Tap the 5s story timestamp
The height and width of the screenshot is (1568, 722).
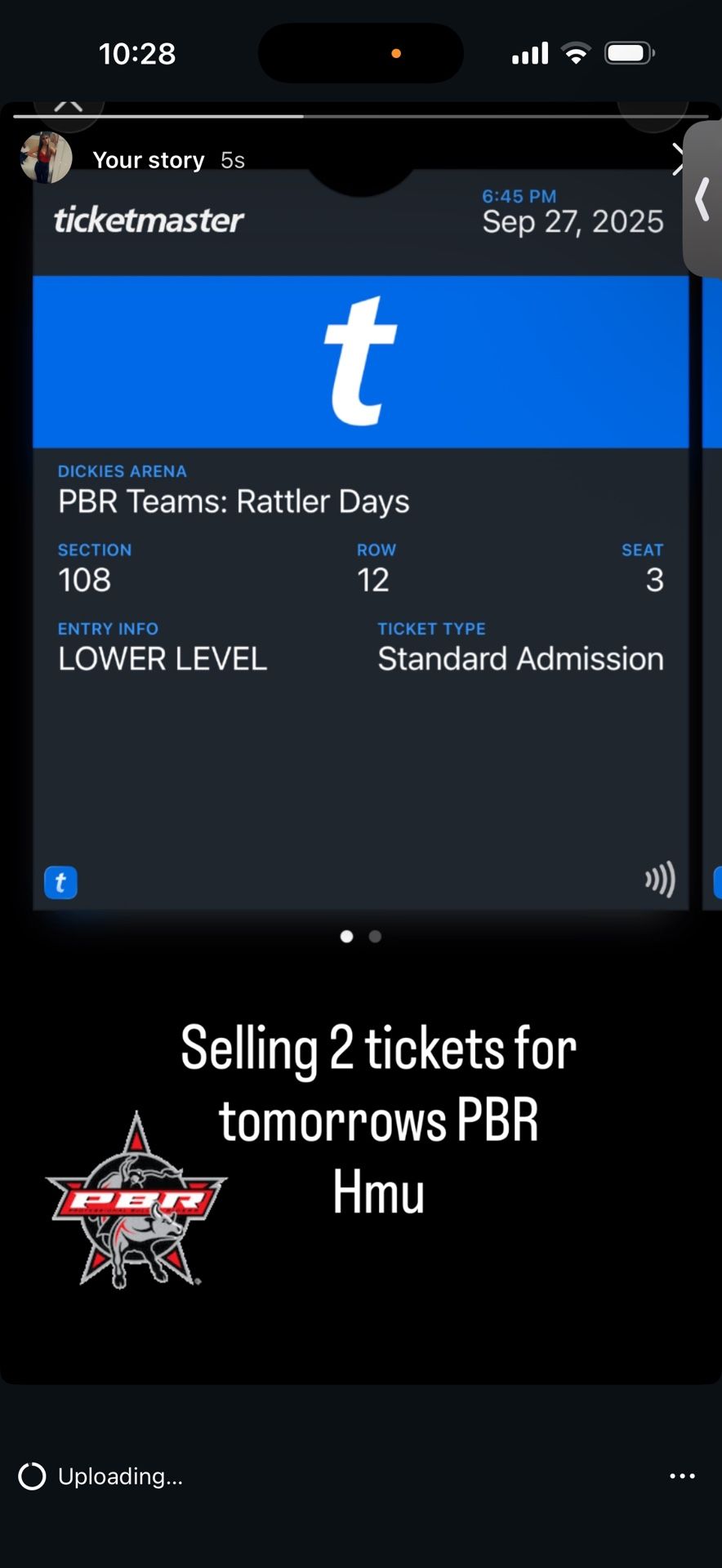coord(231,160)
